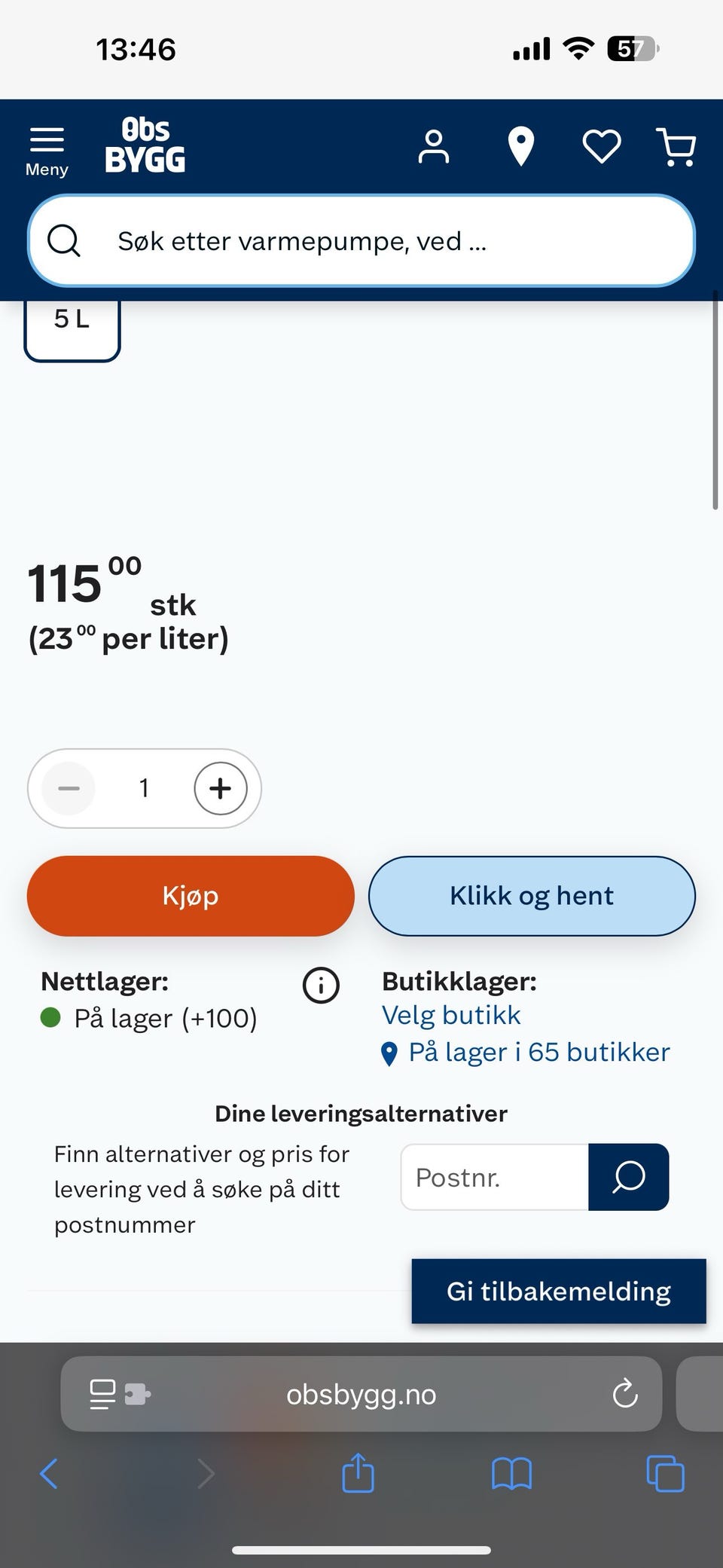Tap the orange Kjøp button
Screen dimensions: 723x1568
pyautogui.click(x=191, y=896)
